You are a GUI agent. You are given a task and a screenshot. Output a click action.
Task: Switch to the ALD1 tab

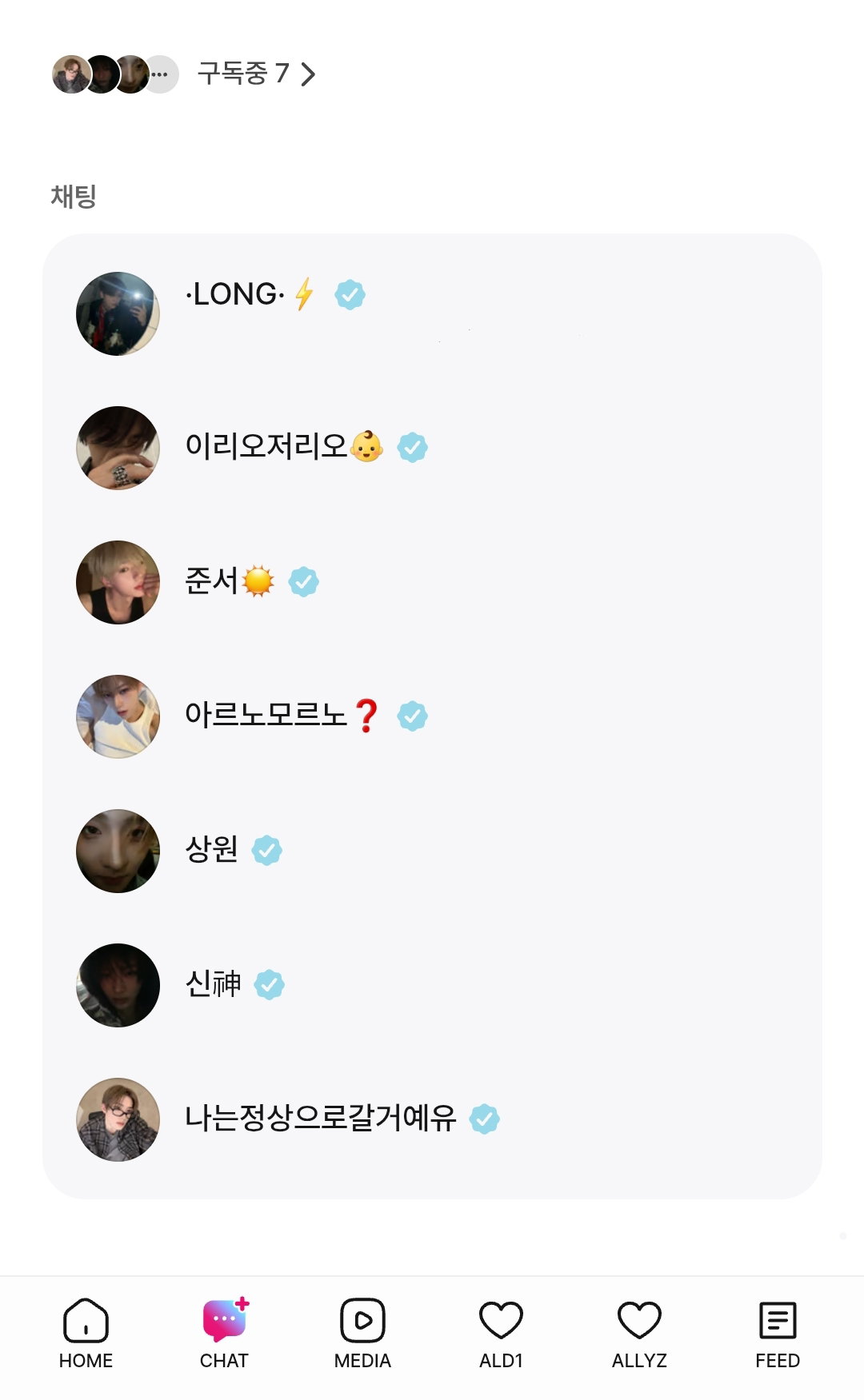pos(501,1334)
